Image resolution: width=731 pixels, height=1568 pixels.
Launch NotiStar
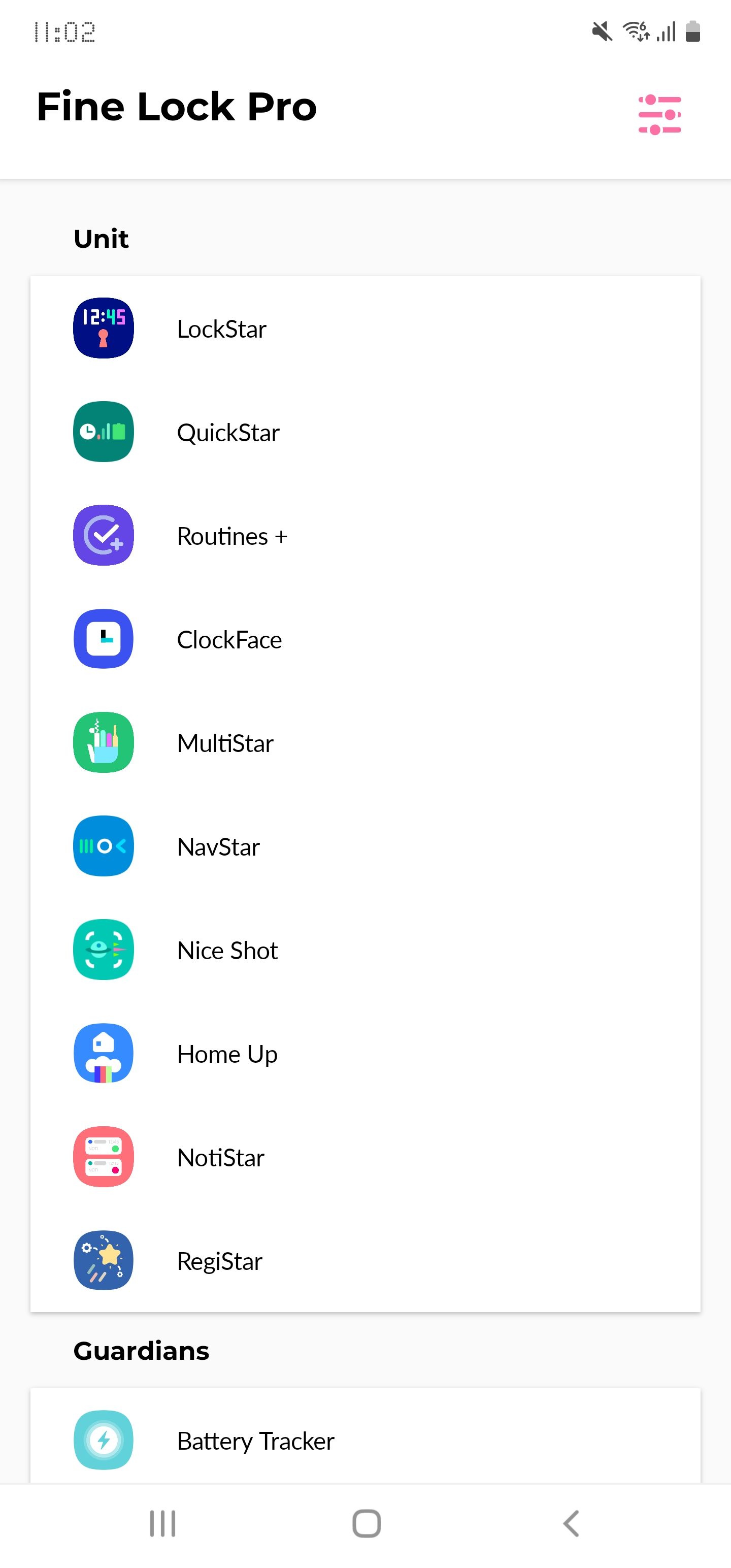click(x=220, y=1157)
